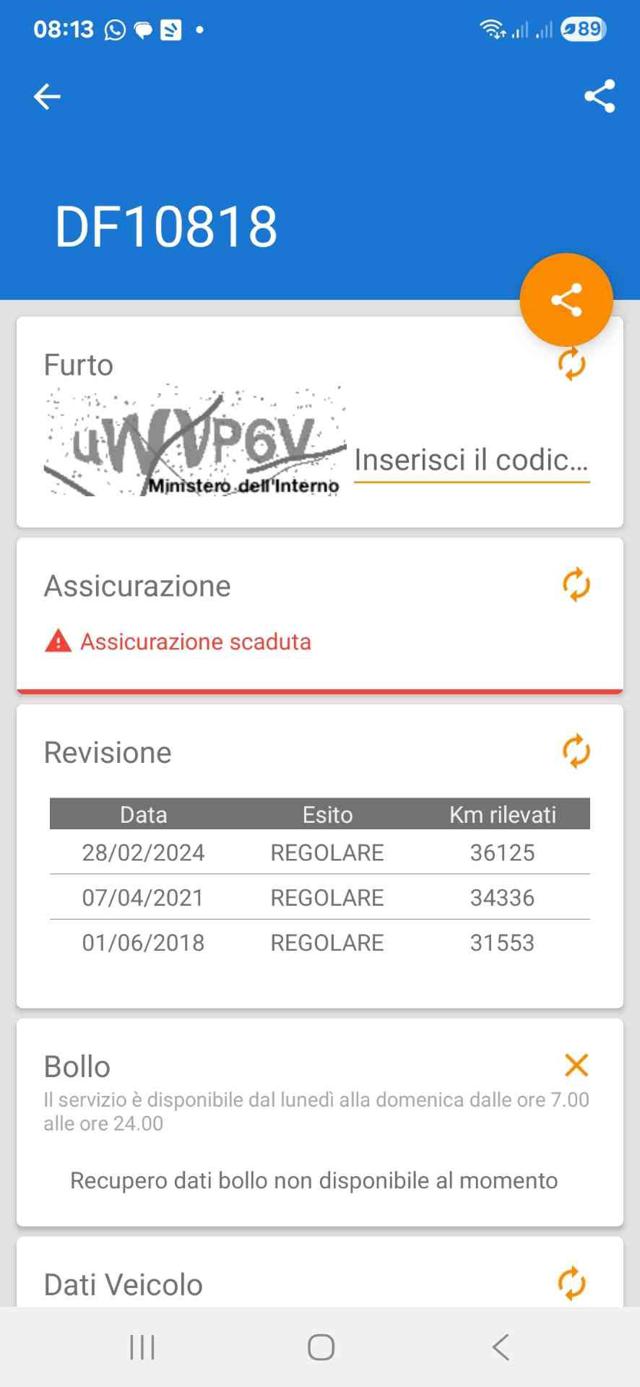Focus the captcha code input field
The height and width of the screenshot is (1387, 640).
pyautogui.click(x=471, y=461)
